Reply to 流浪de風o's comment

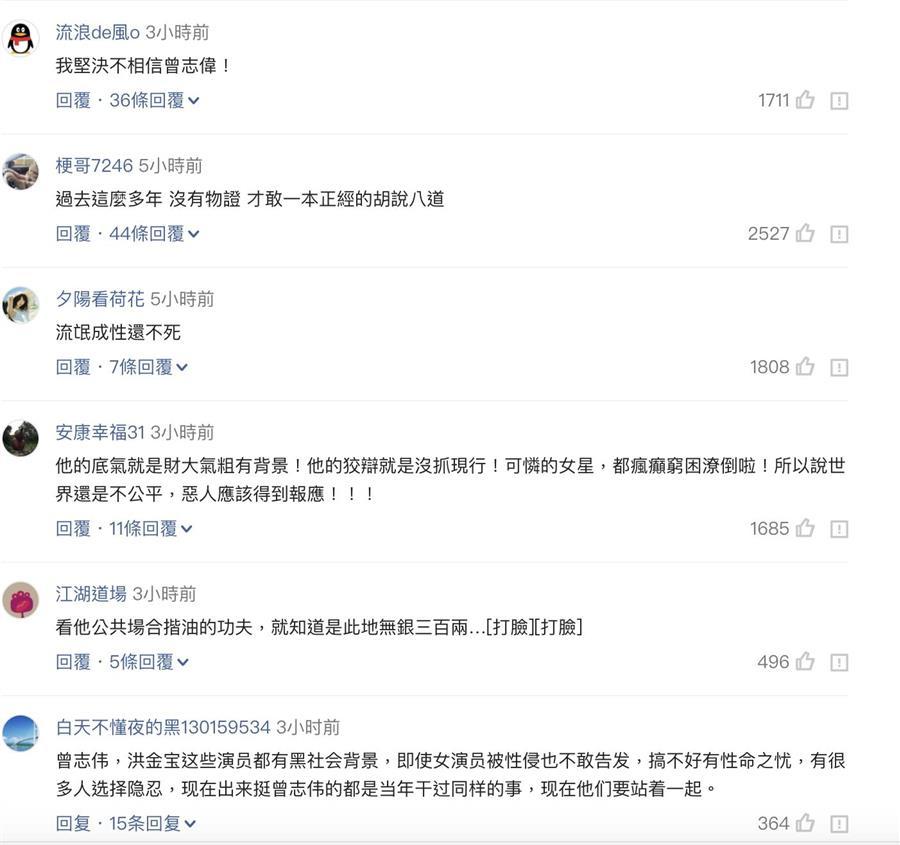[x=73, y=100]
